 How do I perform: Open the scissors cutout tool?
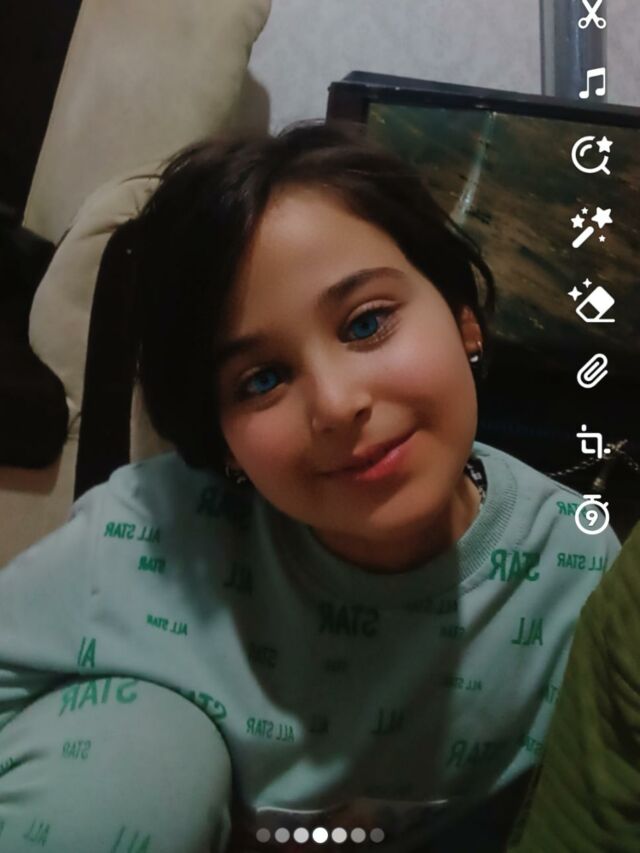click(592, 14)
